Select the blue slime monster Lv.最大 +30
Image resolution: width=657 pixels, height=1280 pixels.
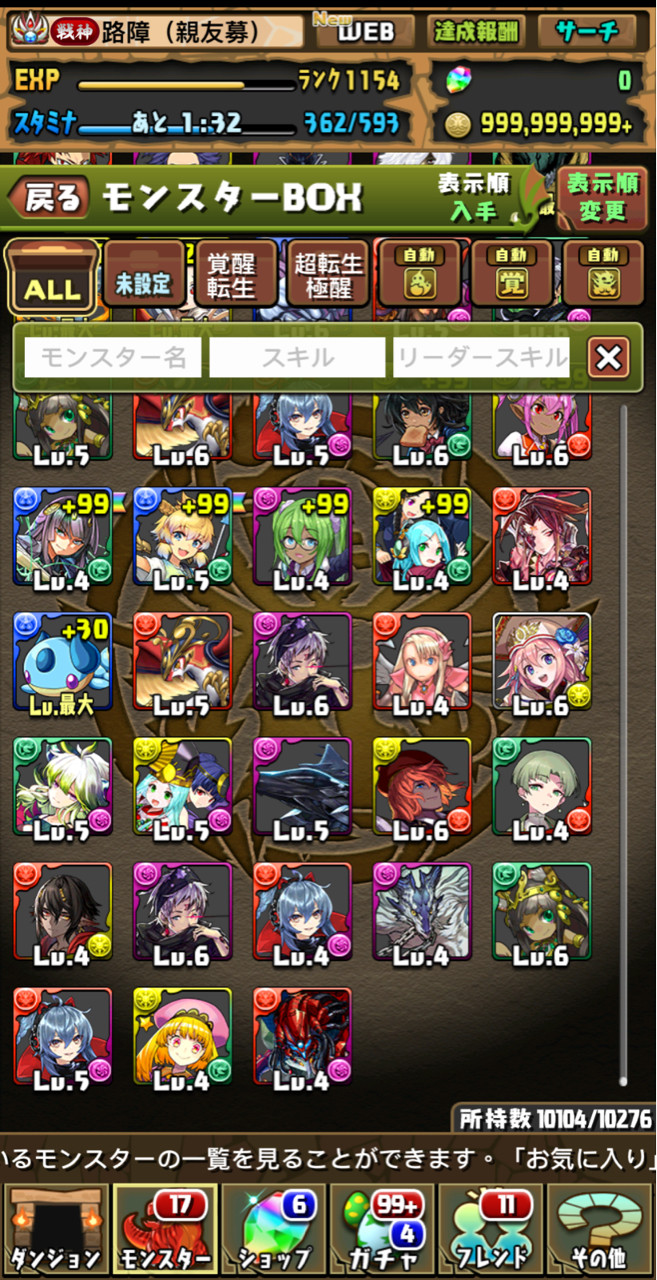(62, 662)
